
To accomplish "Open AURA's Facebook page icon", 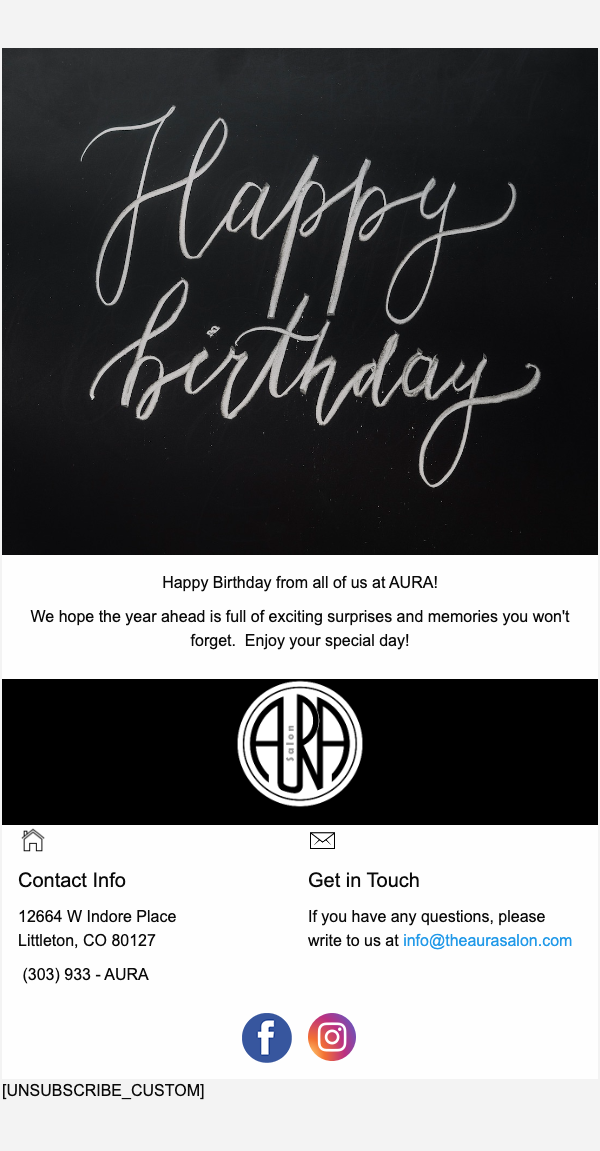I will pos(267,1037).
